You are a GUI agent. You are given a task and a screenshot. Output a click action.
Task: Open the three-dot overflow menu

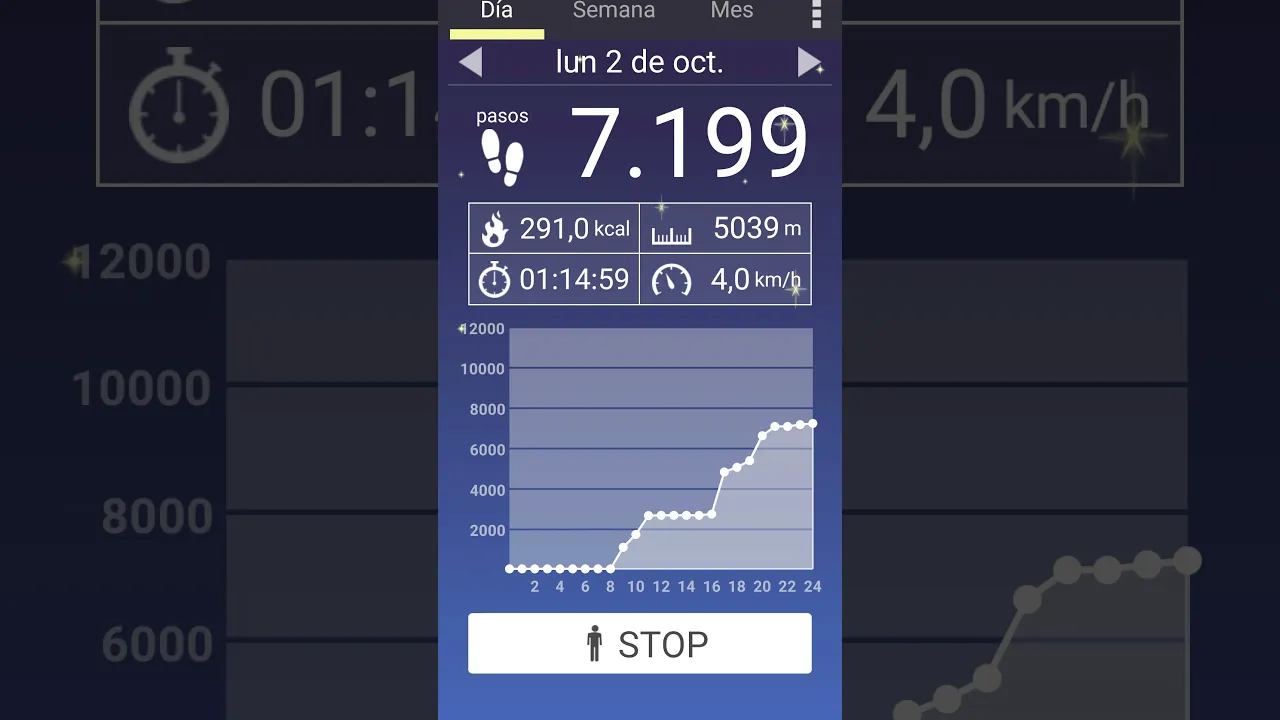tap(816, 14)
